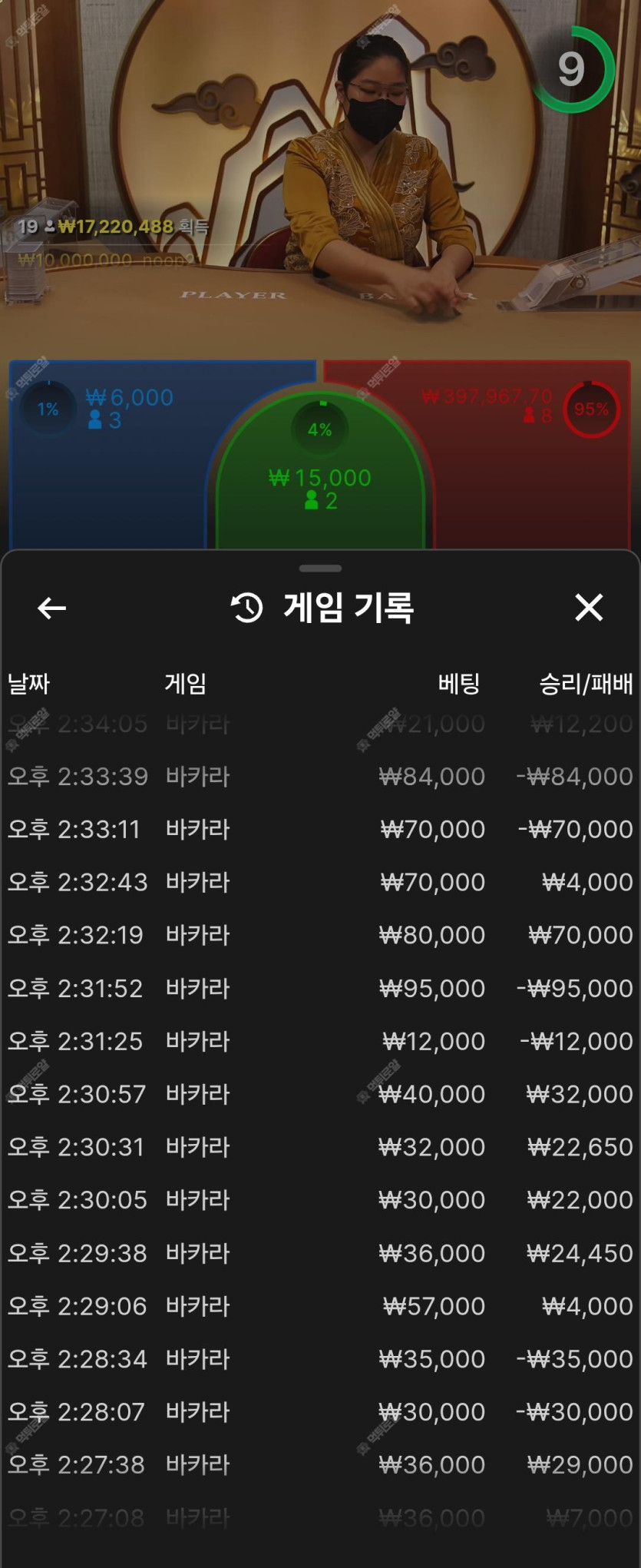Select the 2:30:57 game entry
The image size is (641, 1568).
coord(320,1094)
